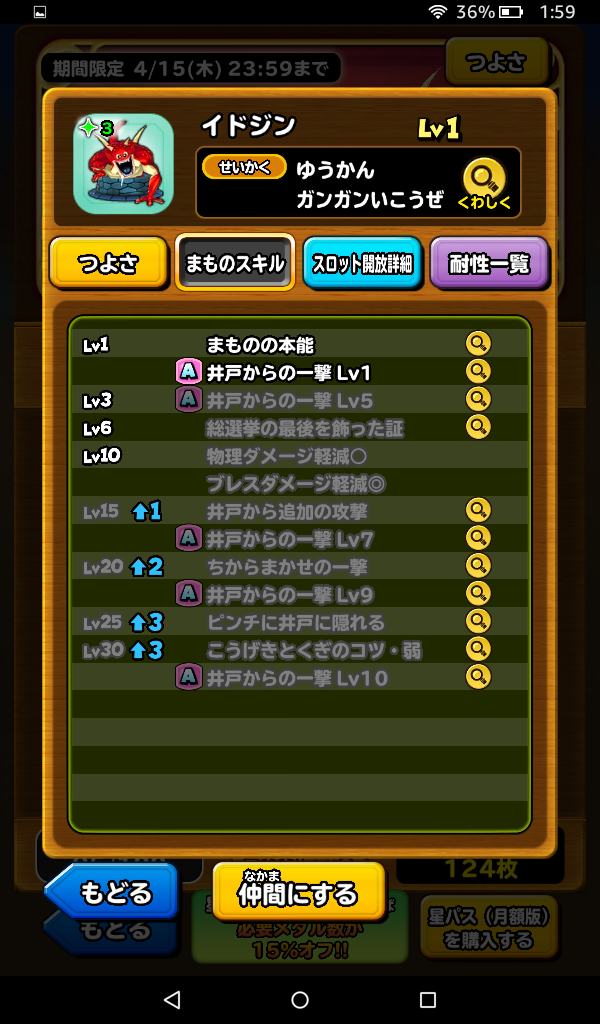The width and height of the screenshot is (600, 1024).
Task: Open the くわしく personality details magnifier
Action: click(x=484, y=183)
